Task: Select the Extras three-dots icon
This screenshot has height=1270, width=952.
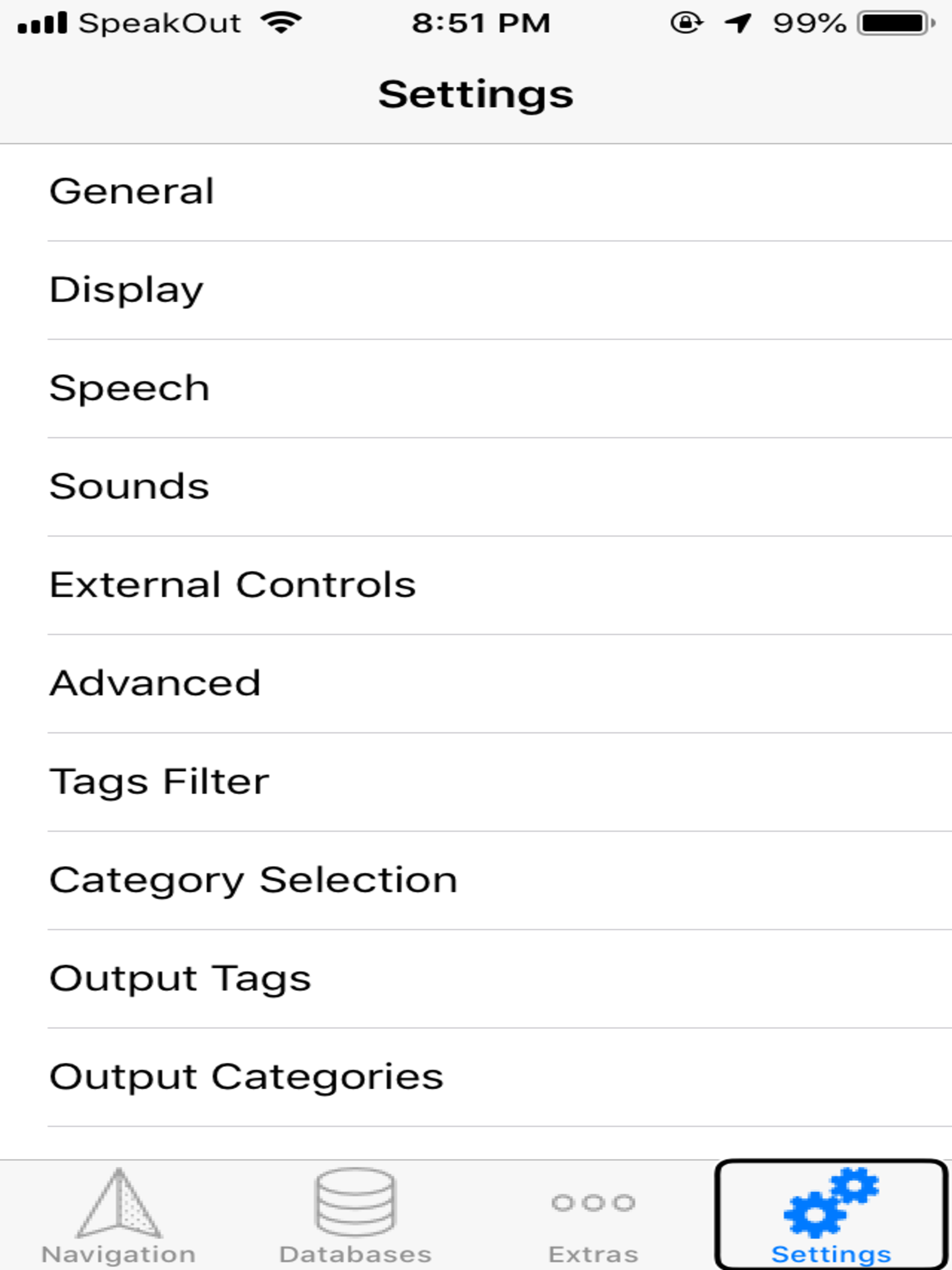Action: tap(594, 1204)
